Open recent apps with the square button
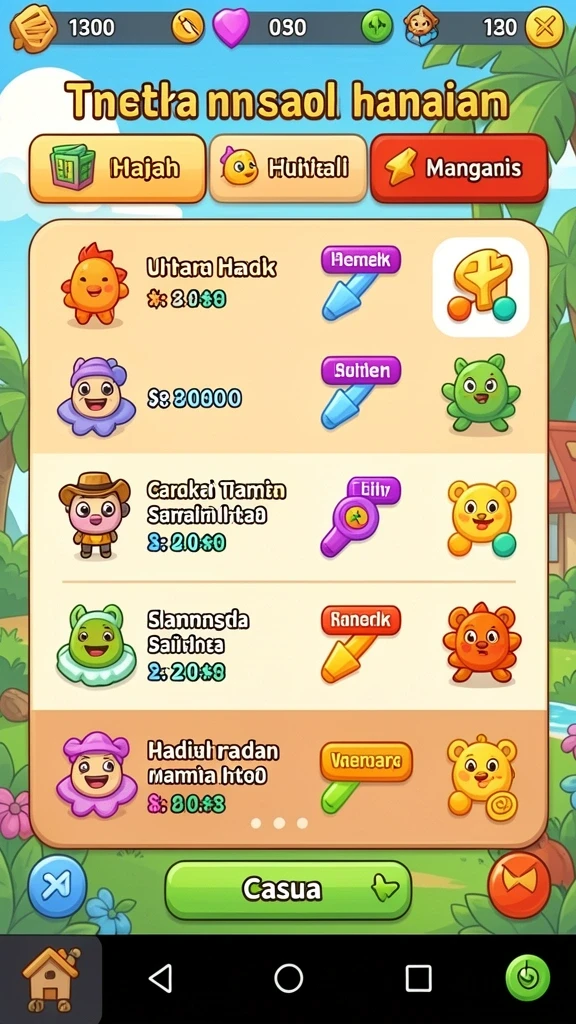The width and height of the screenshot is (576, 1024). tap(418, 978)
